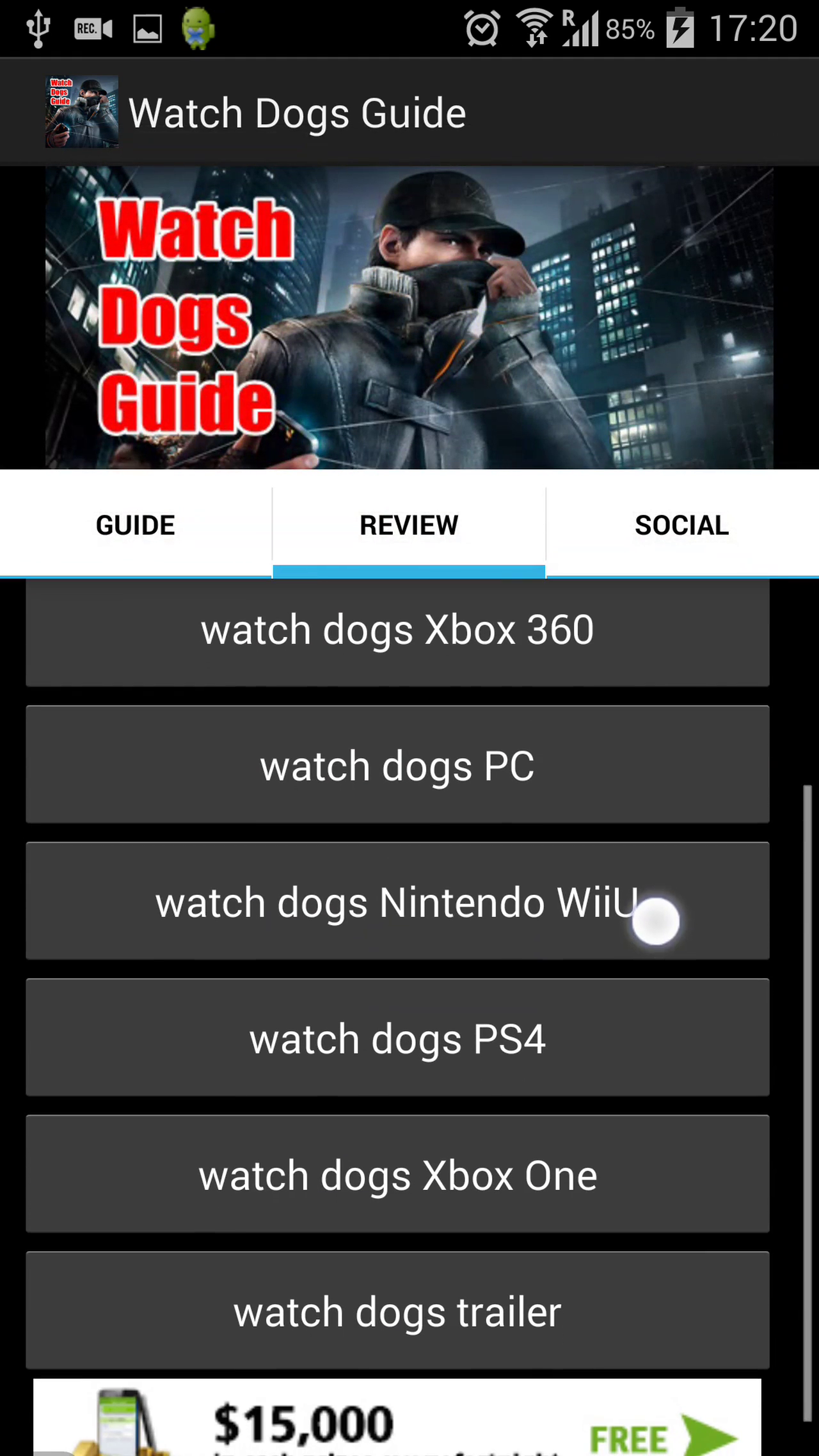Tap the battery charging indicator
The image size is (819, 1456).
[x=678, y=27]
